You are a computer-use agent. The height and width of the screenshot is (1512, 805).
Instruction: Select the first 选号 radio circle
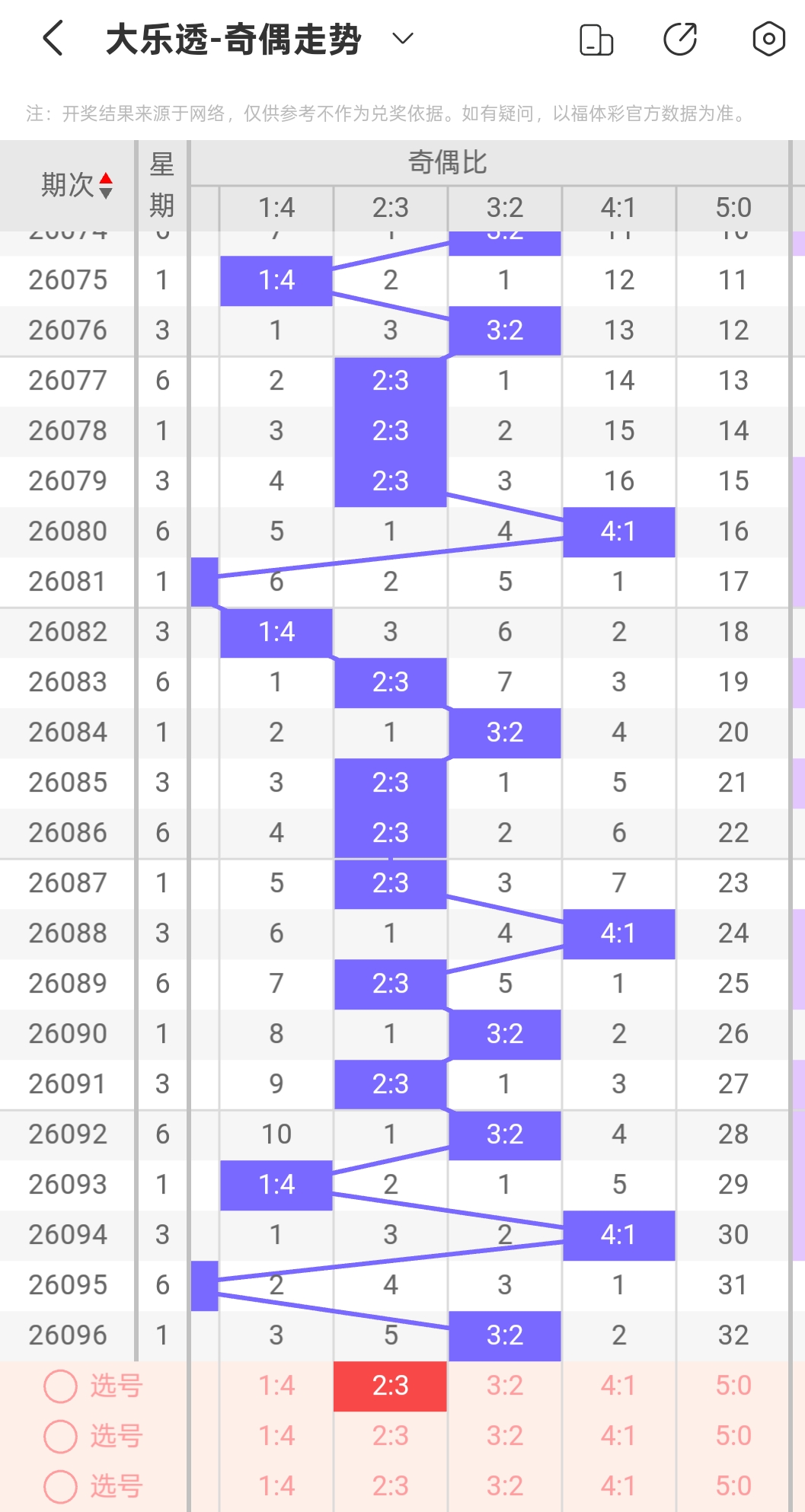pos(60,1386)
